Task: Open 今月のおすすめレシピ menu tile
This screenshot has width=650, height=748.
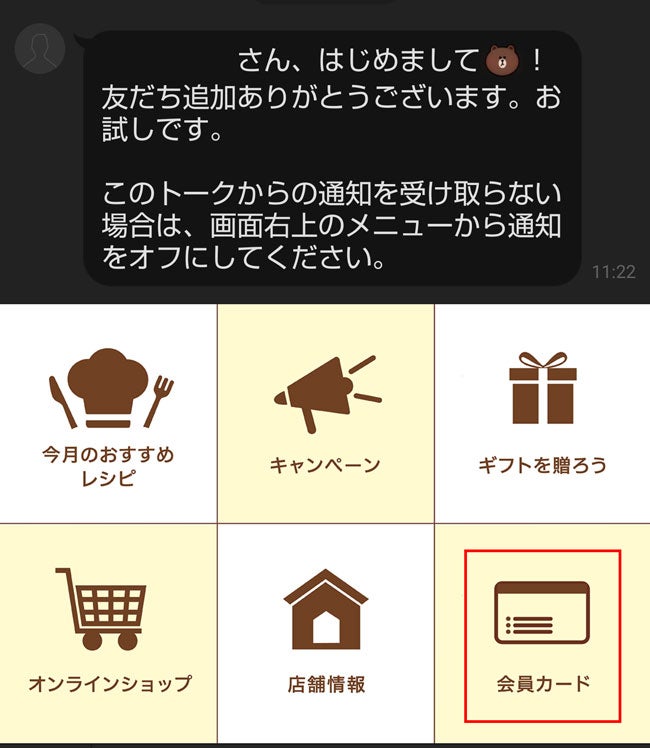Action: click(108, 413)
